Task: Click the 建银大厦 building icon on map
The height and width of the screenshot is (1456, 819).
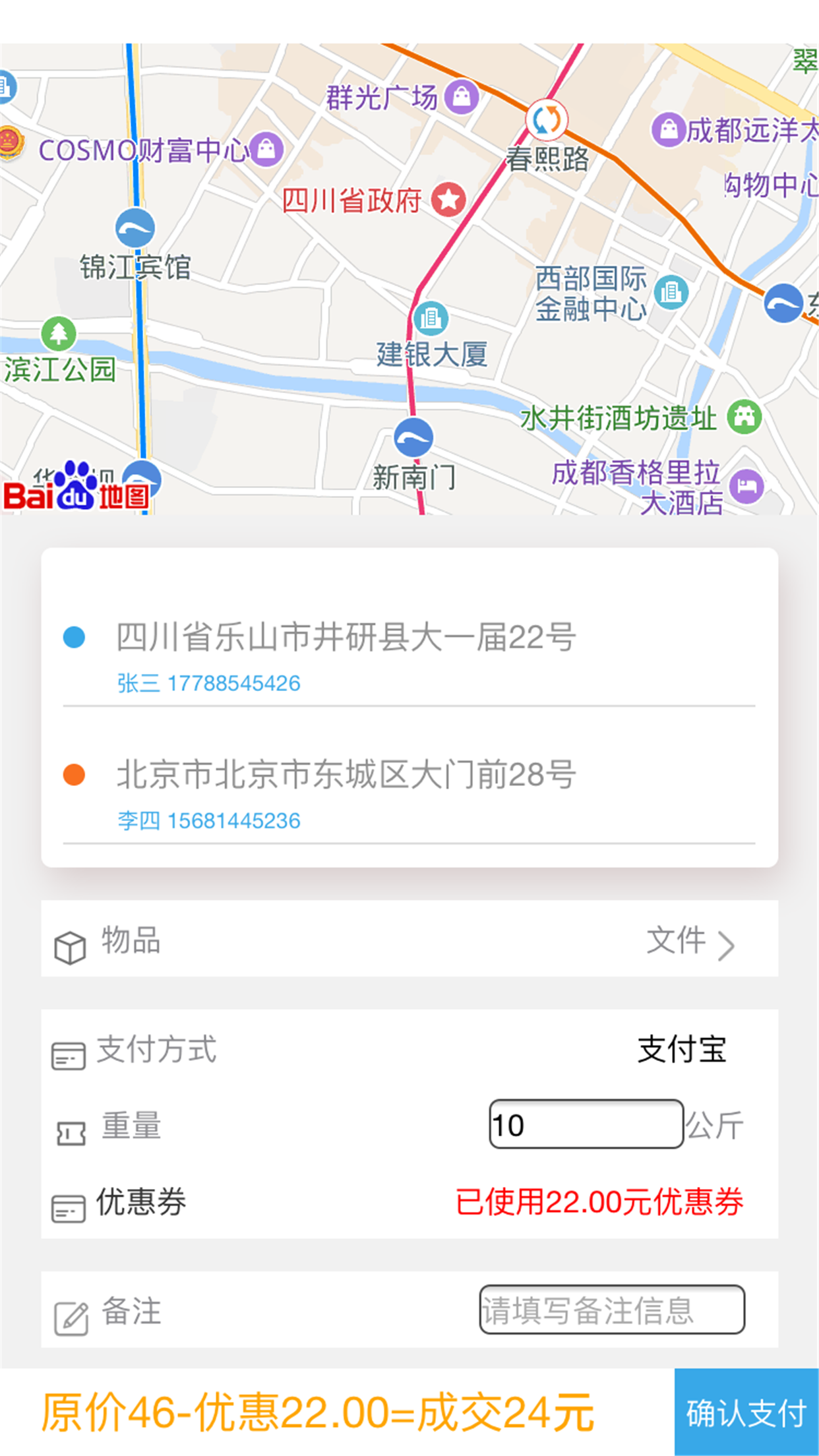Action: (432, 318)
